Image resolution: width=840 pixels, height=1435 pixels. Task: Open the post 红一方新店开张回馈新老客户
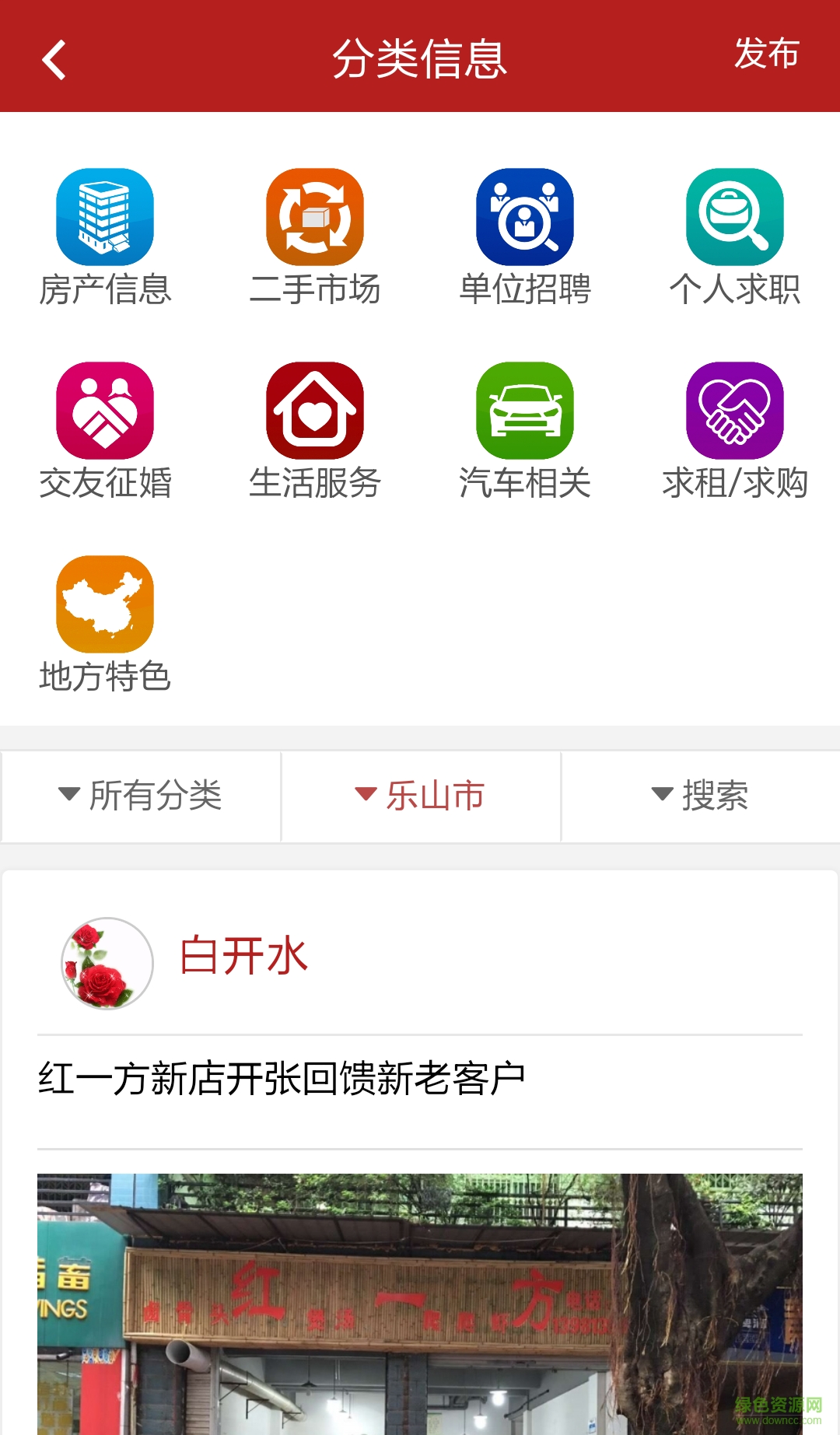tap(282, 1079)
